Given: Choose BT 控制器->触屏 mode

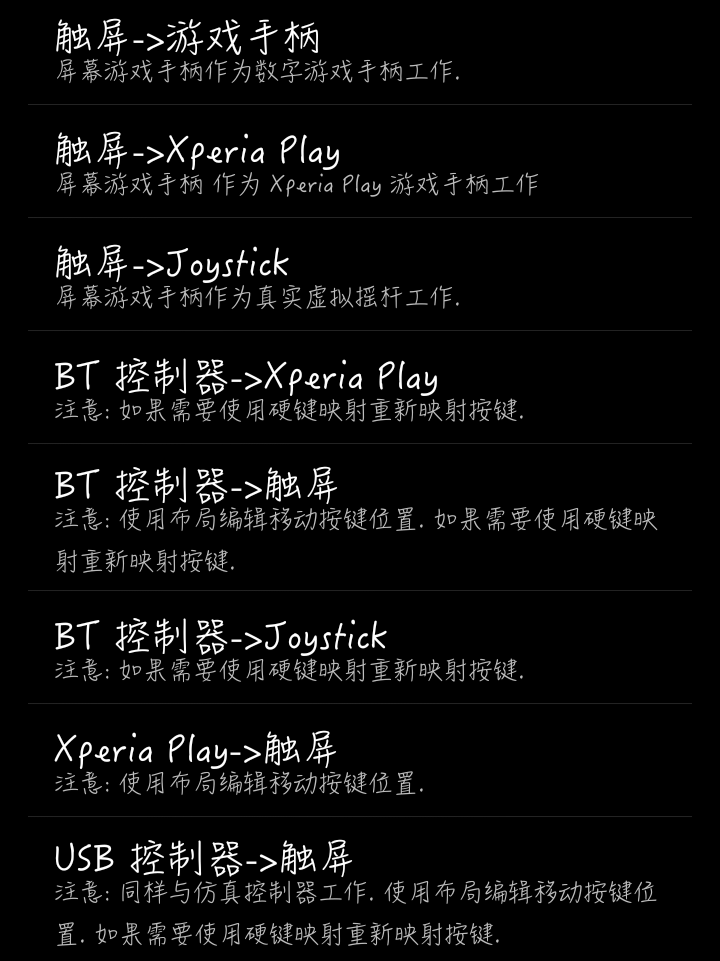Looking at the screenshot, I should point(359,517).
